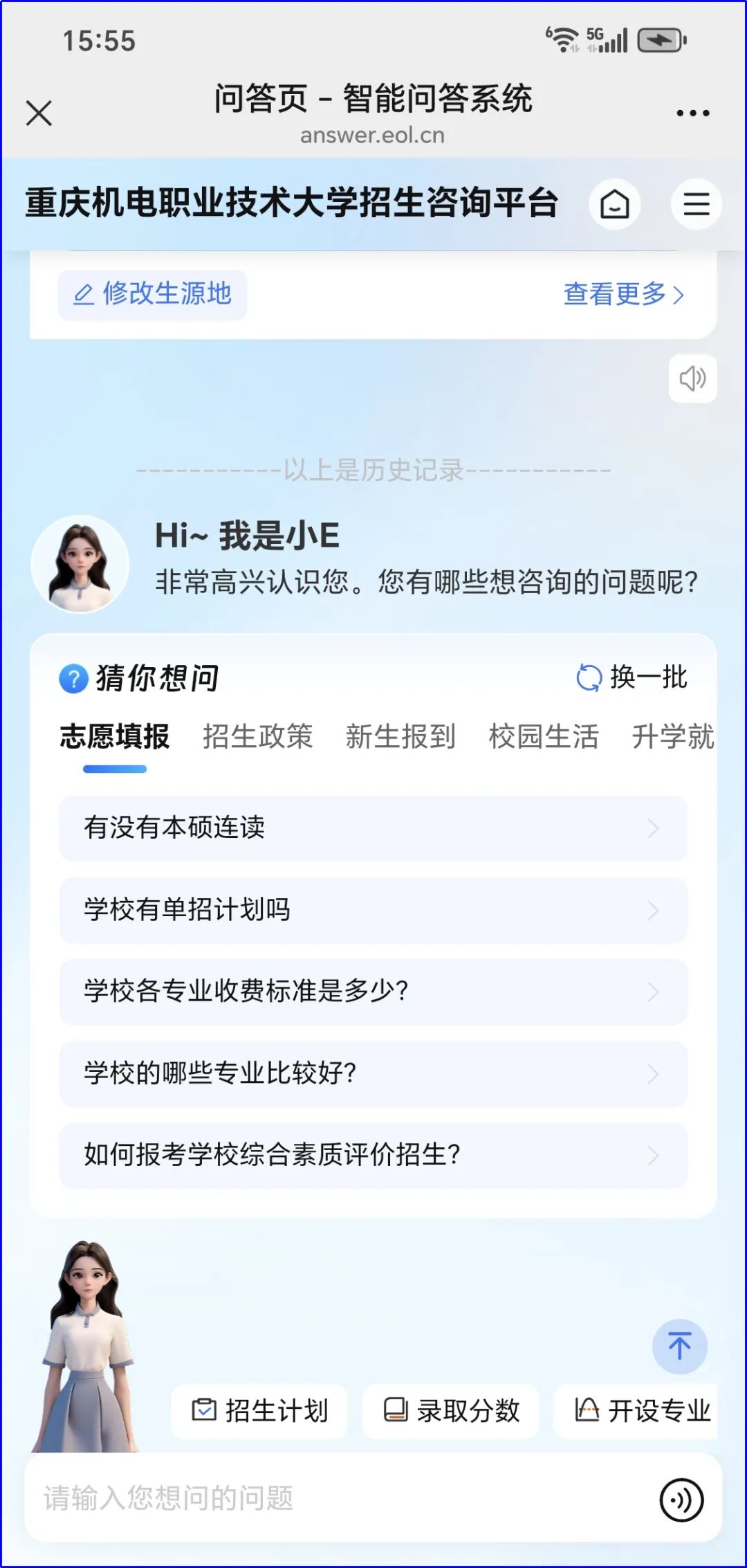Tap 修改生源地 to change origin region
Screen dimensions: 747x1568
click(x=152, y=294)
